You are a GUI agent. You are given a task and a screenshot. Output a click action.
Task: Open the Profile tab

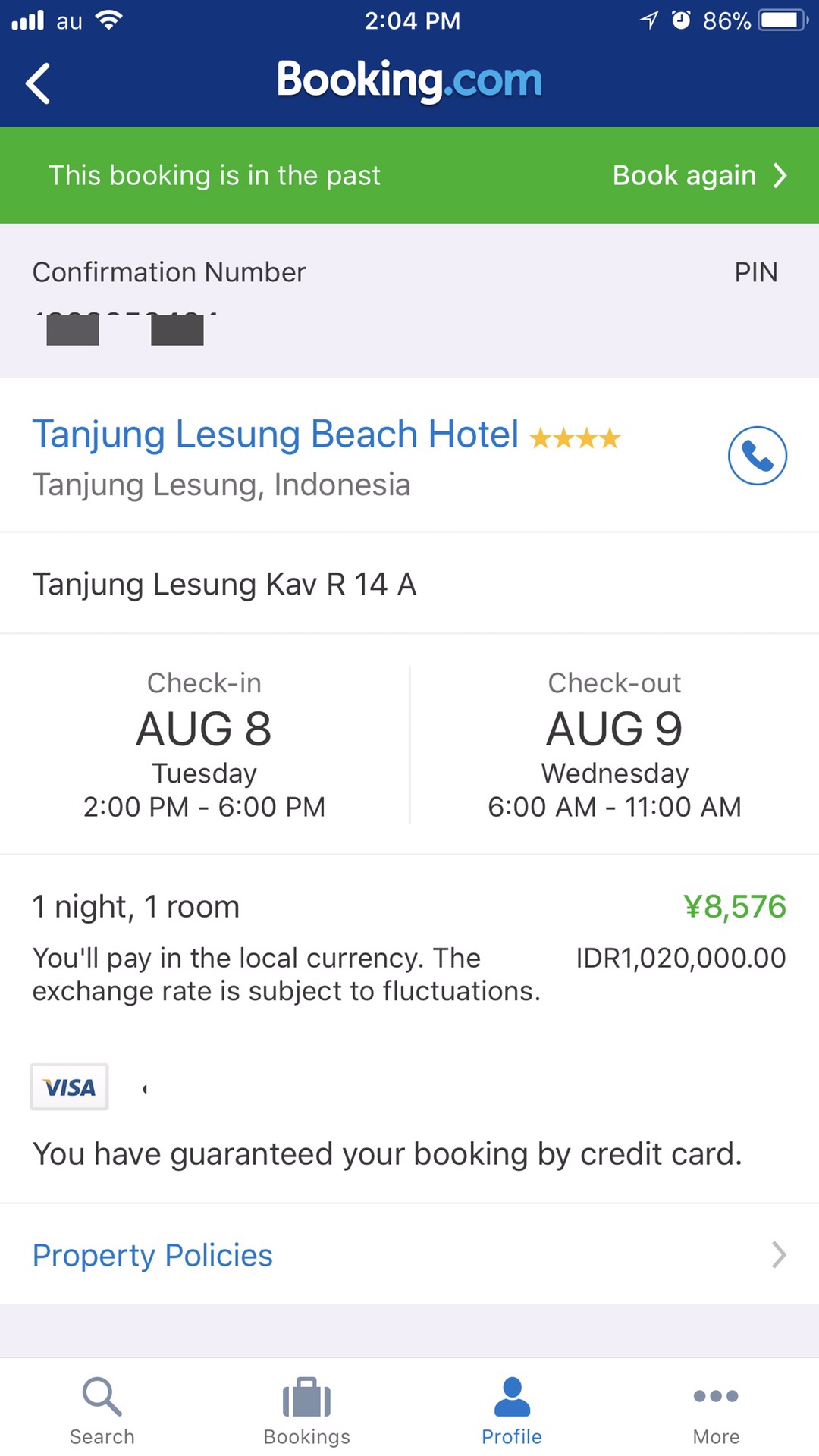[x=512, y=1410]
